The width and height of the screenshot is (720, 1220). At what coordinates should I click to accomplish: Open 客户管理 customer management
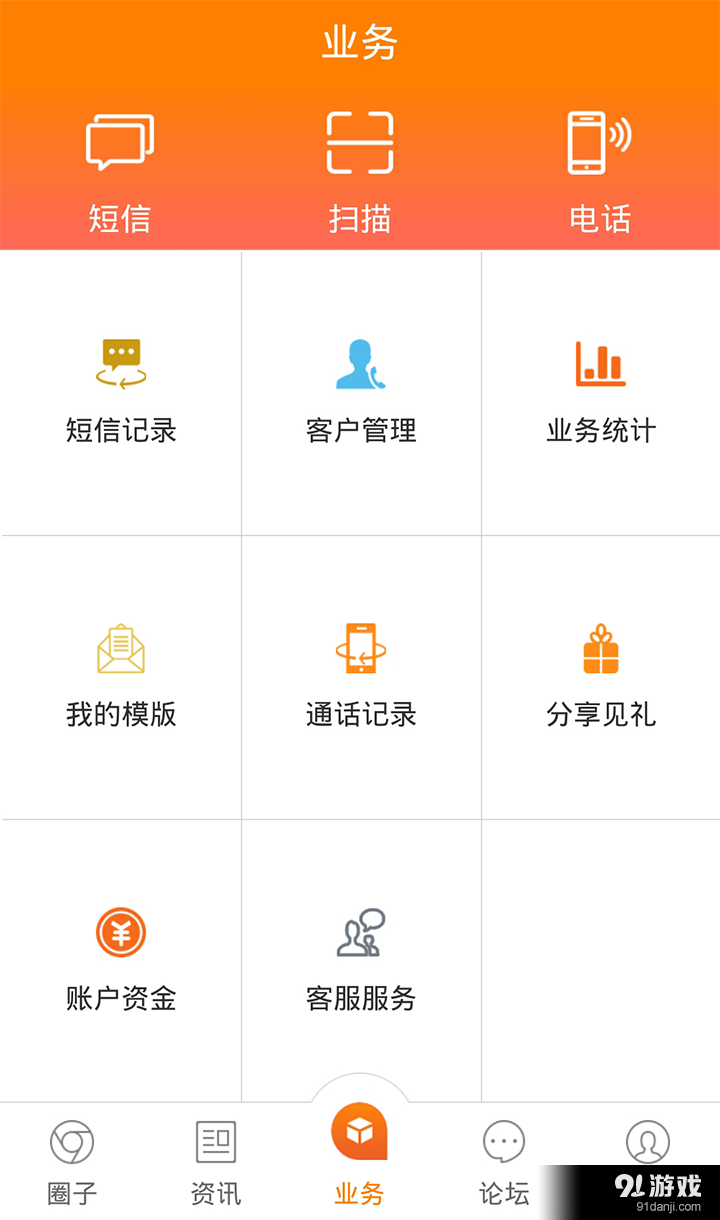(x=360, y=390)
